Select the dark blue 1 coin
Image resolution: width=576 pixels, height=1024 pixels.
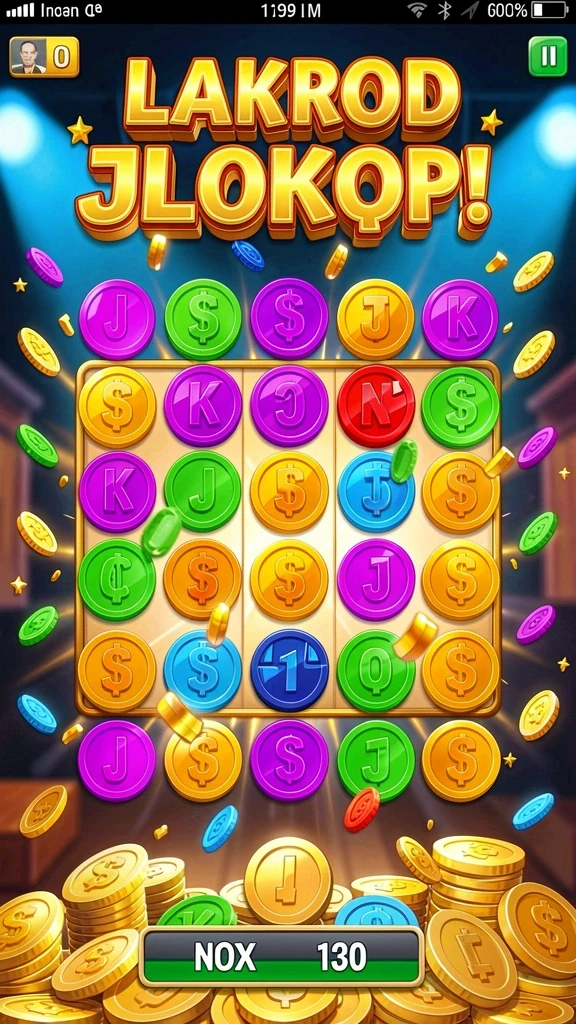point(289,670)
